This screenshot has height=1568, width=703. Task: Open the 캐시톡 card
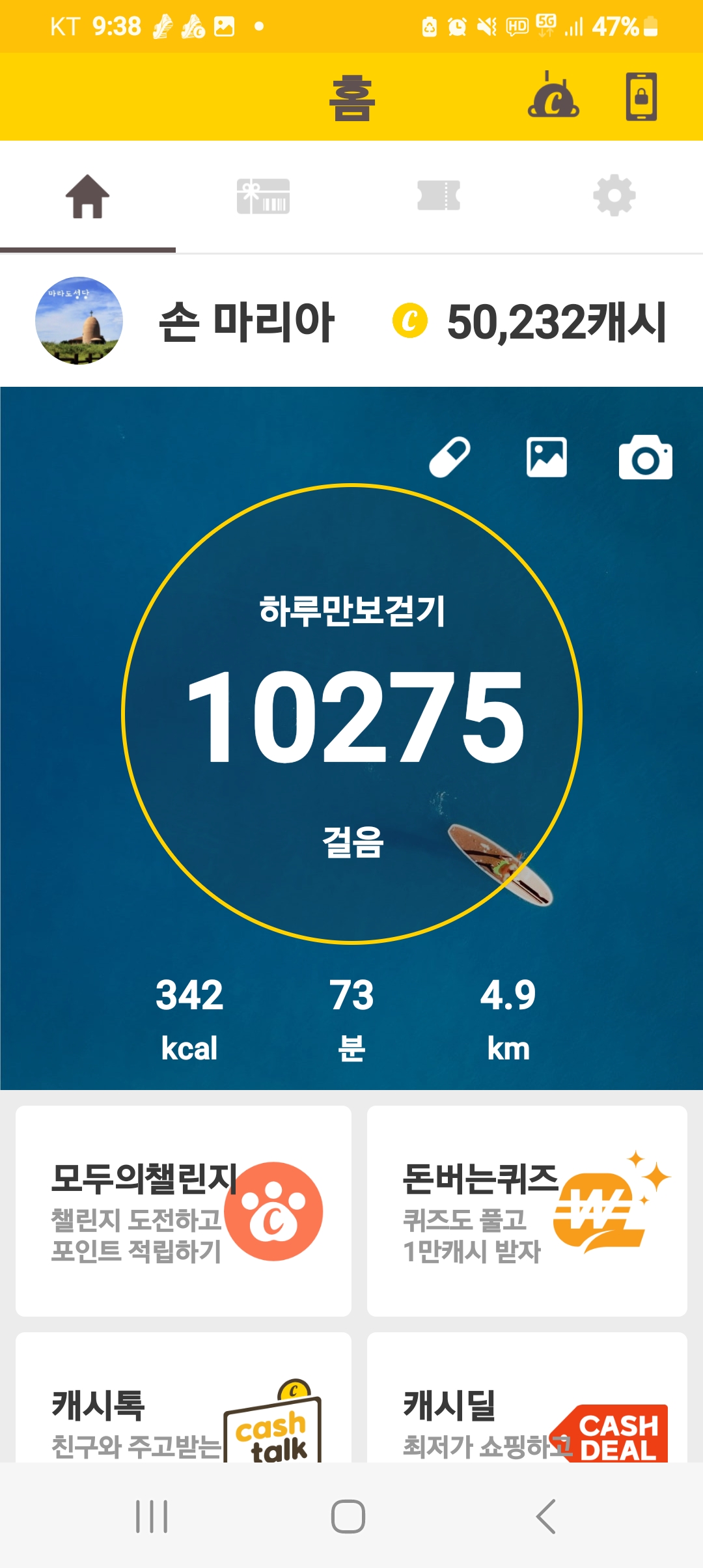point(184,1400)
